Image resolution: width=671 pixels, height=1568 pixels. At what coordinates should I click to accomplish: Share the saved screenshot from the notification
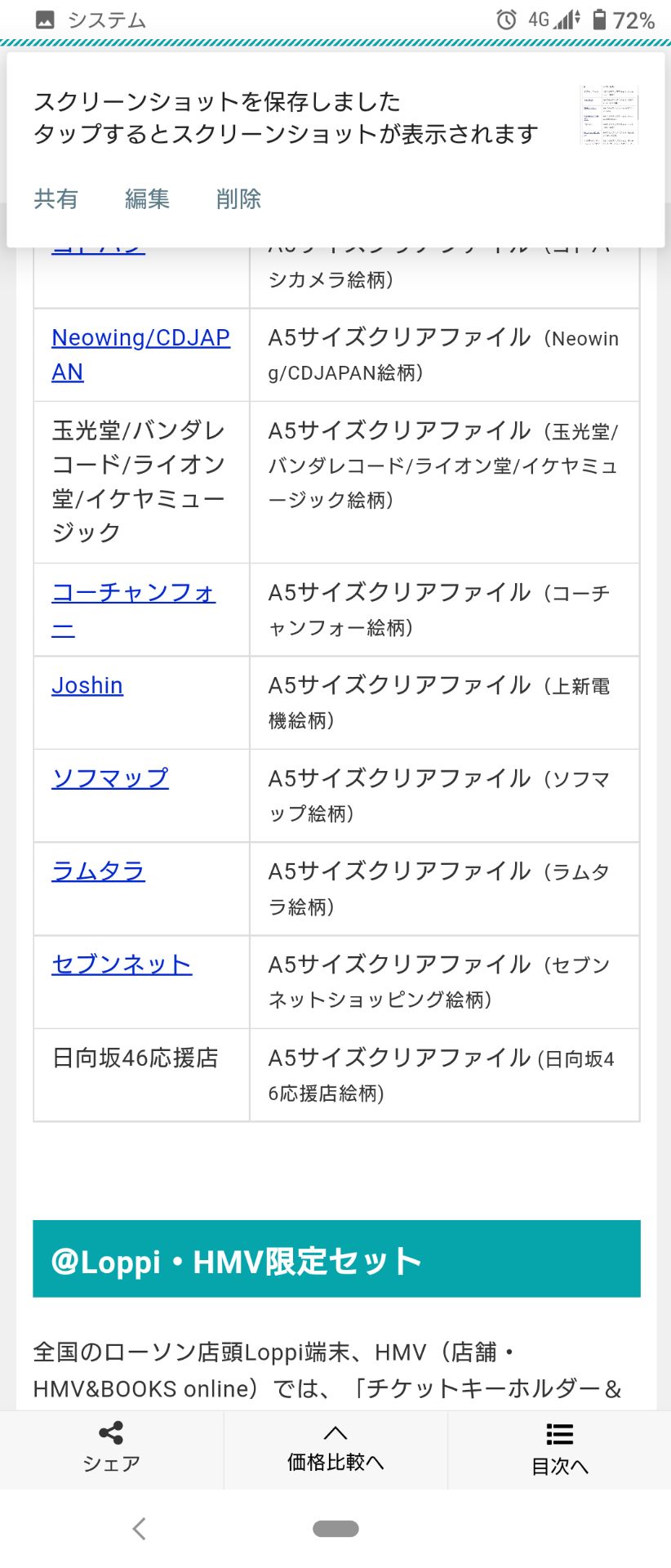click(x=56, y=198)
